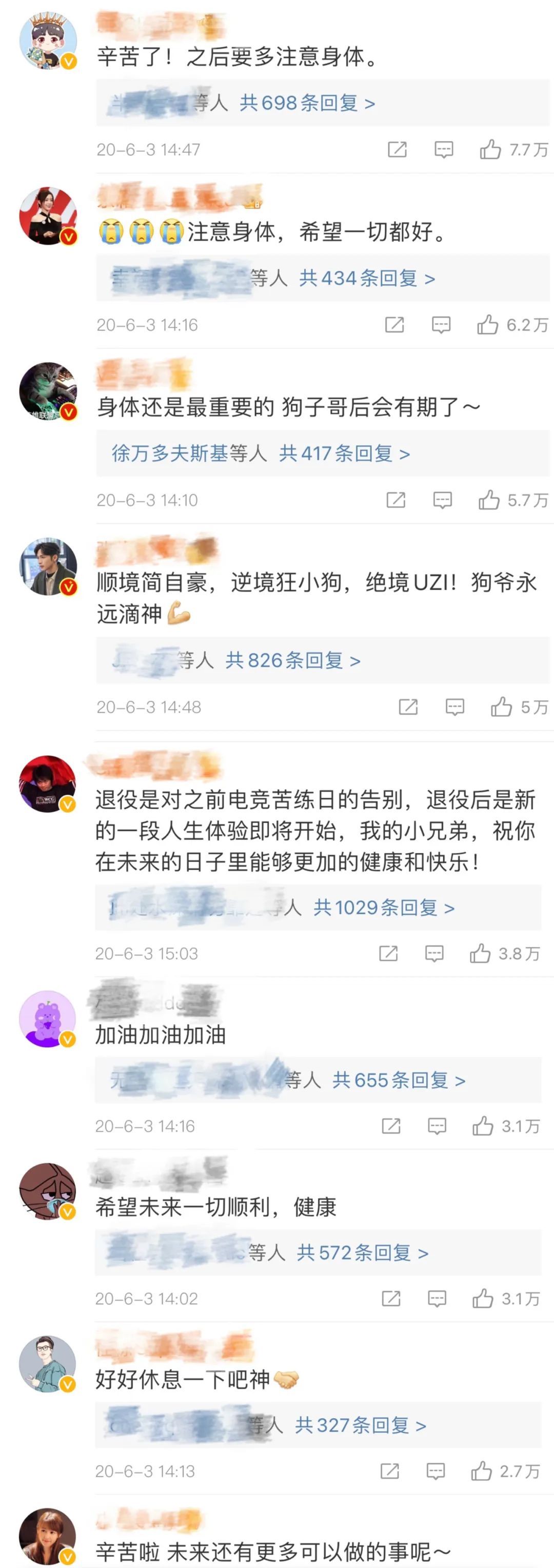The width and height of the screenshot is (554, 1568).
Task: Open the 698 replies under 辛苦了 comment
Action: 307,104
